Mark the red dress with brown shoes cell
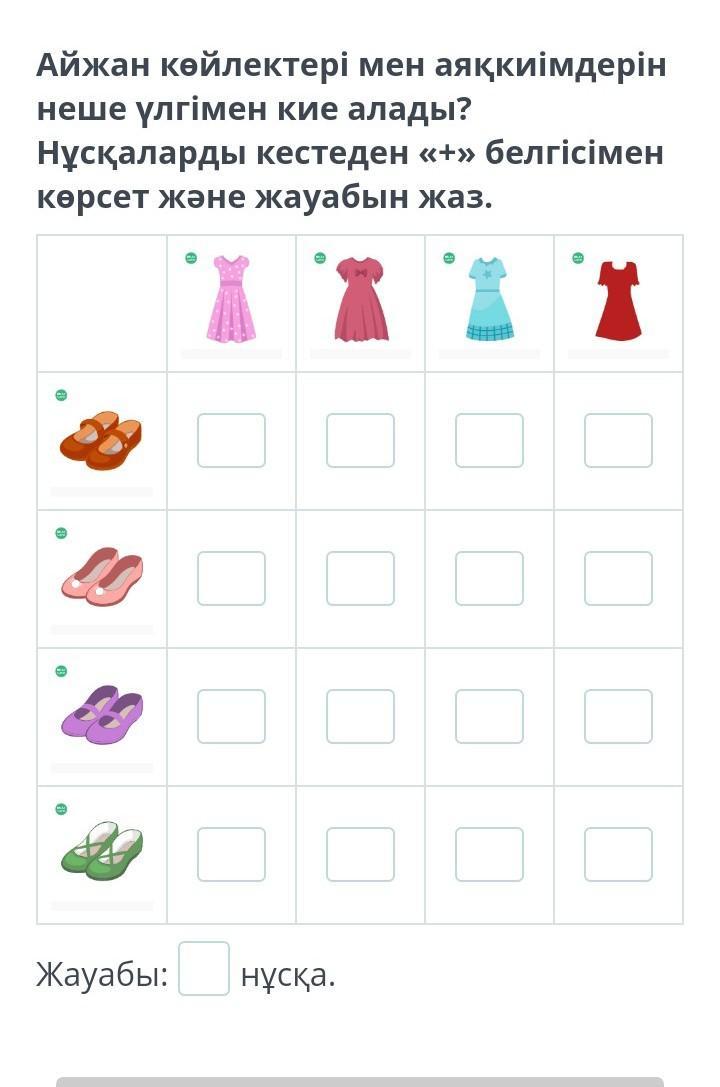The image size is (720, 1087). (618, 441)
